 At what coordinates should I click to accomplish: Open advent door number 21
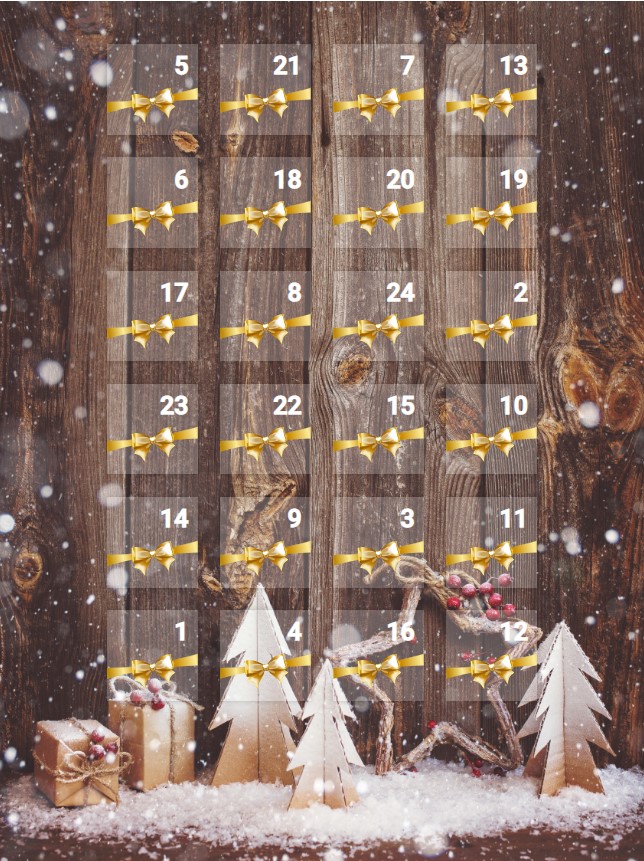pos(265,90)
